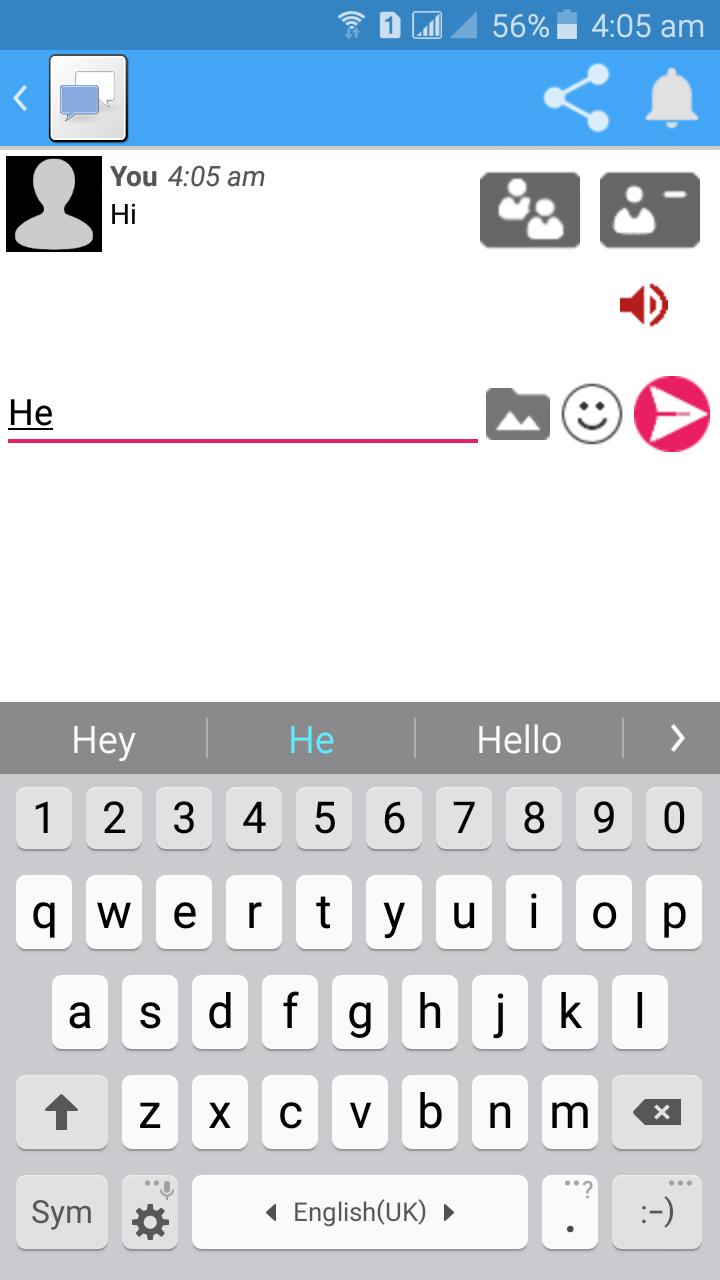Viewport: 720px width, 1280px height.
Task: Choose the 'Hello' keyboard suggestion
Action: [519, 740]
